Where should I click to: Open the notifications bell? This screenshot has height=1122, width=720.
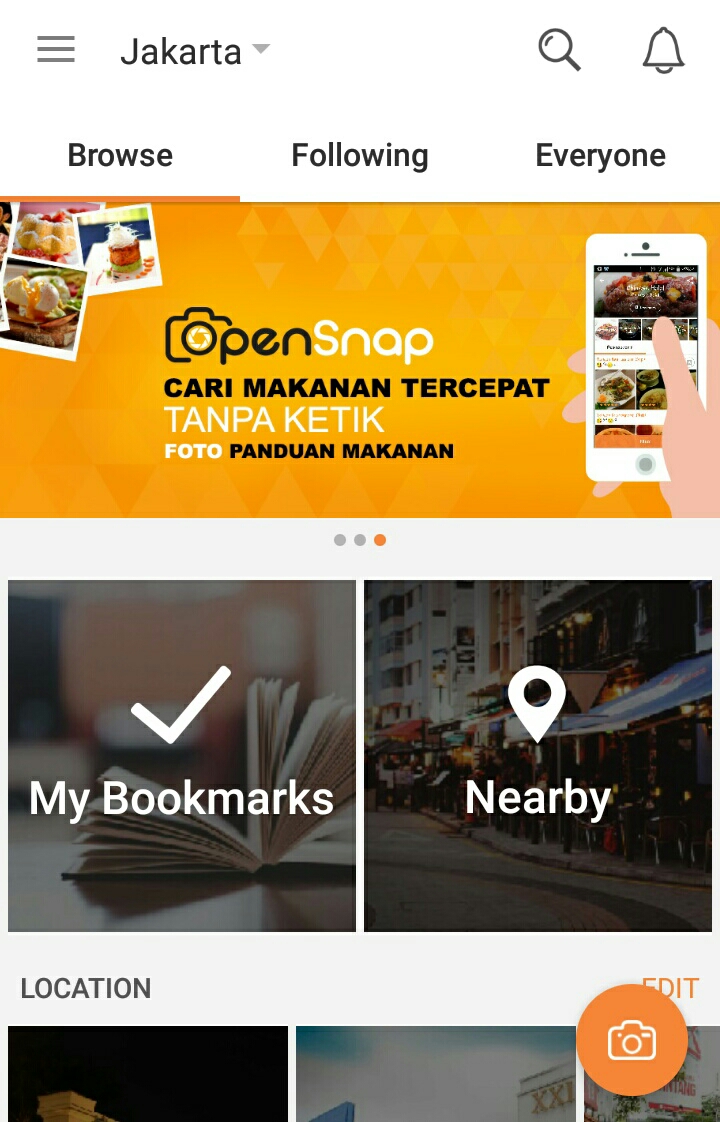(x=663, y=50)
